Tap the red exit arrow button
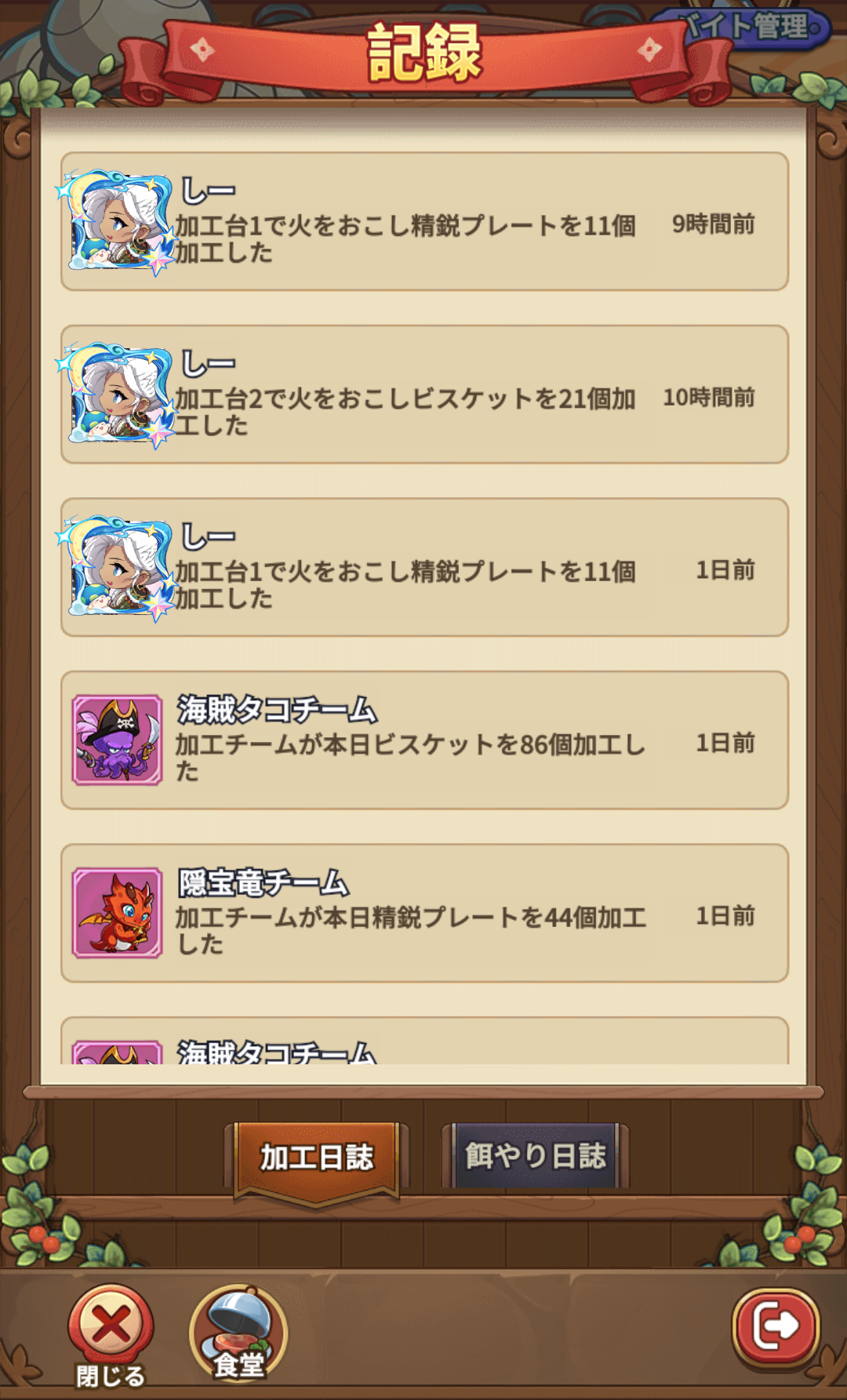 click(776, 1327)
